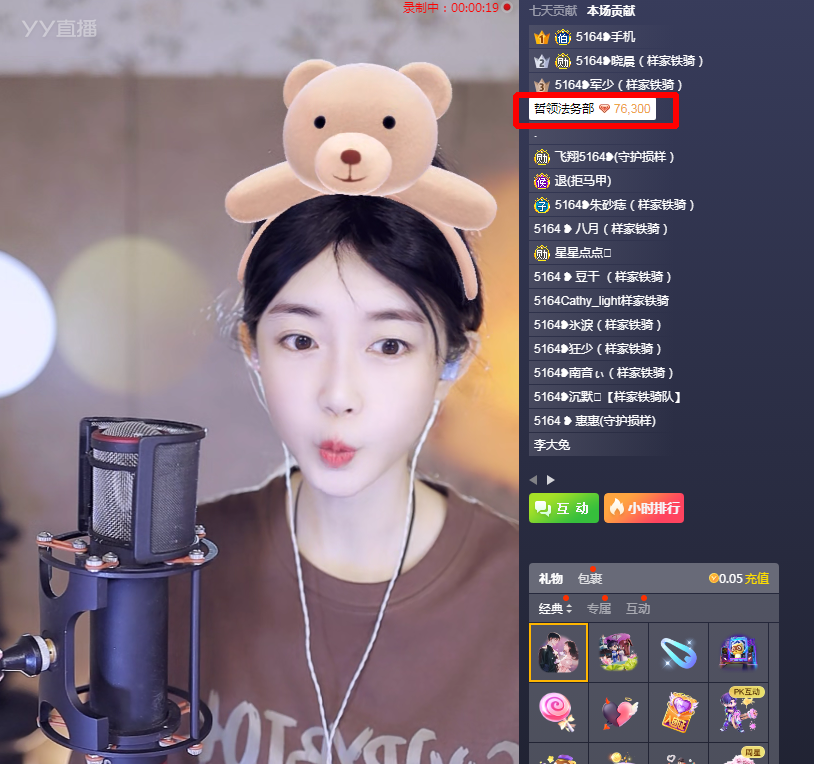814x764 pixels.
Task: Select the 互动 gift category
Action: pyautogui.click(x=638, y=608)
